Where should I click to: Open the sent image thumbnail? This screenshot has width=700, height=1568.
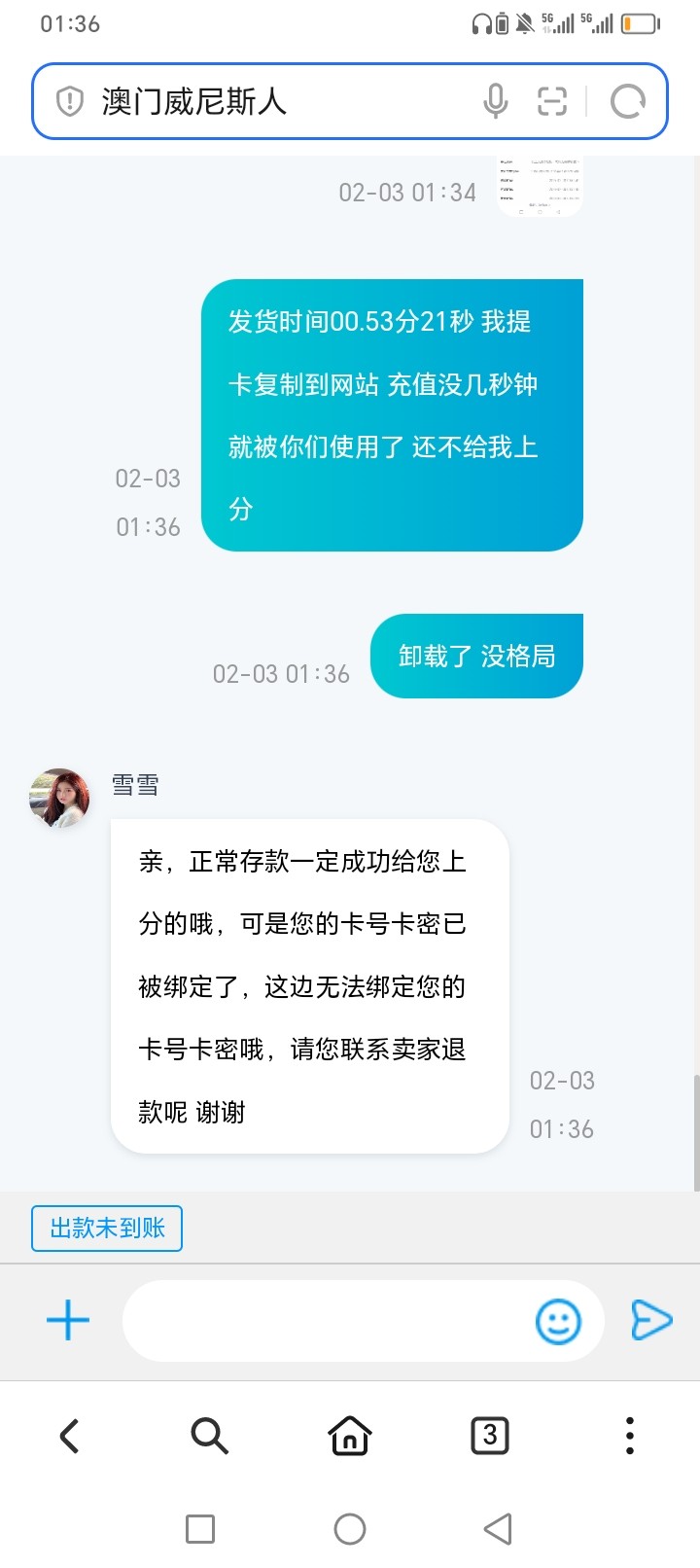pyautogui.click(x=540, y=187)
